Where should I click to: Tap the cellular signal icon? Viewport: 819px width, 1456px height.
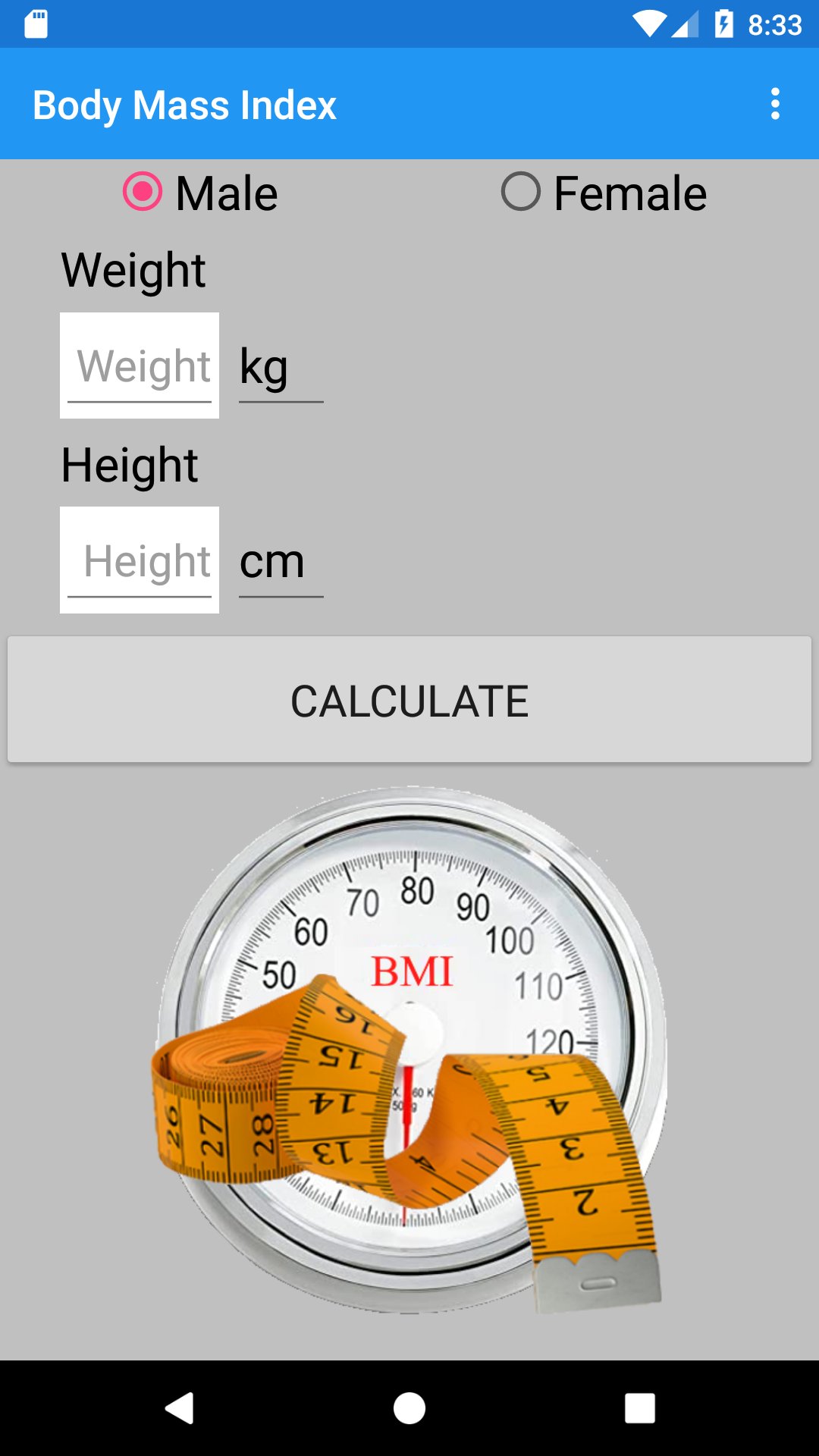click(x=685, y=25)
